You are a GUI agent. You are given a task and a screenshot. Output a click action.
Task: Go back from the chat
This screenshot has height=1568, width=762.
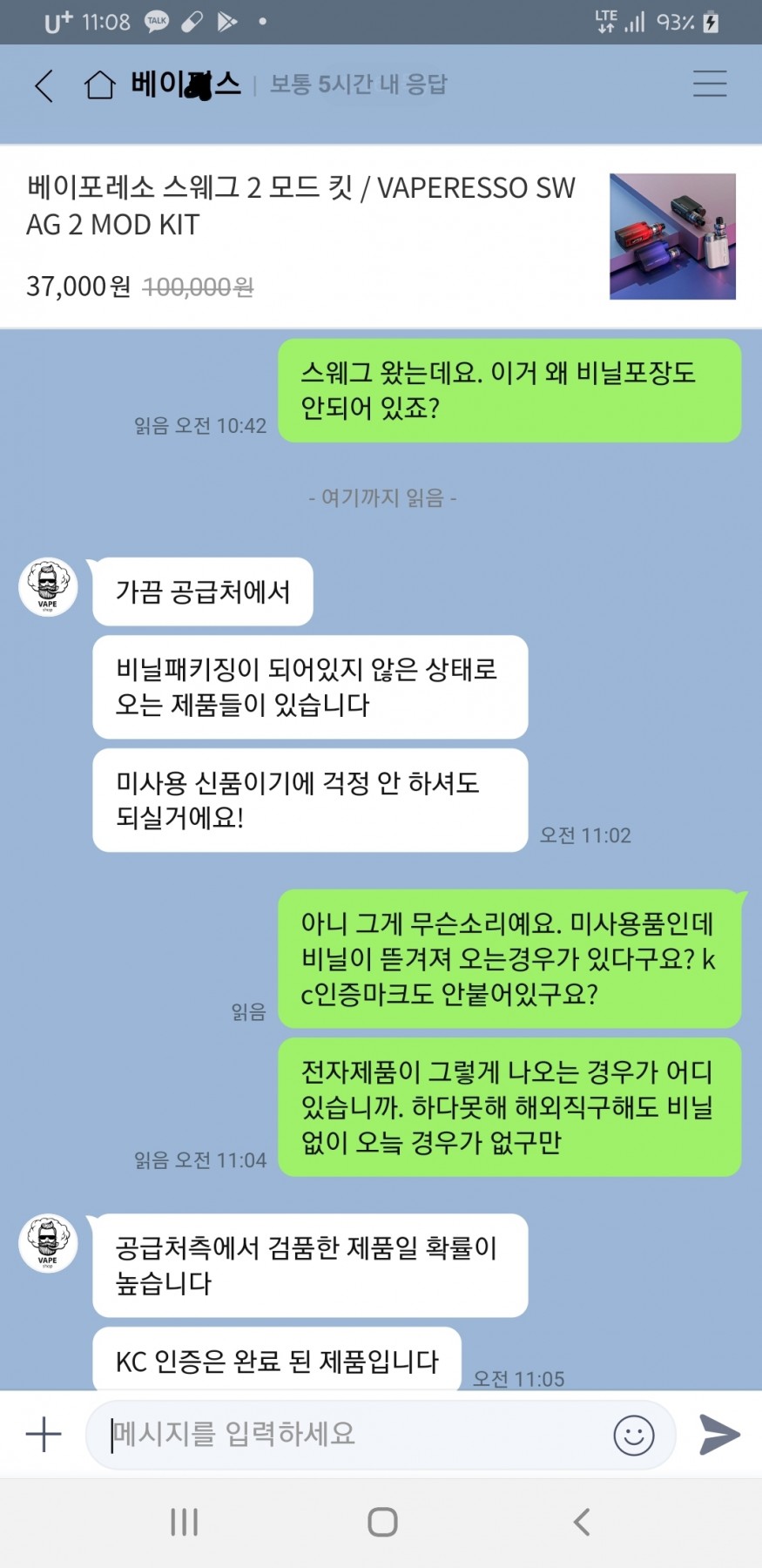[x=44, y=85]
